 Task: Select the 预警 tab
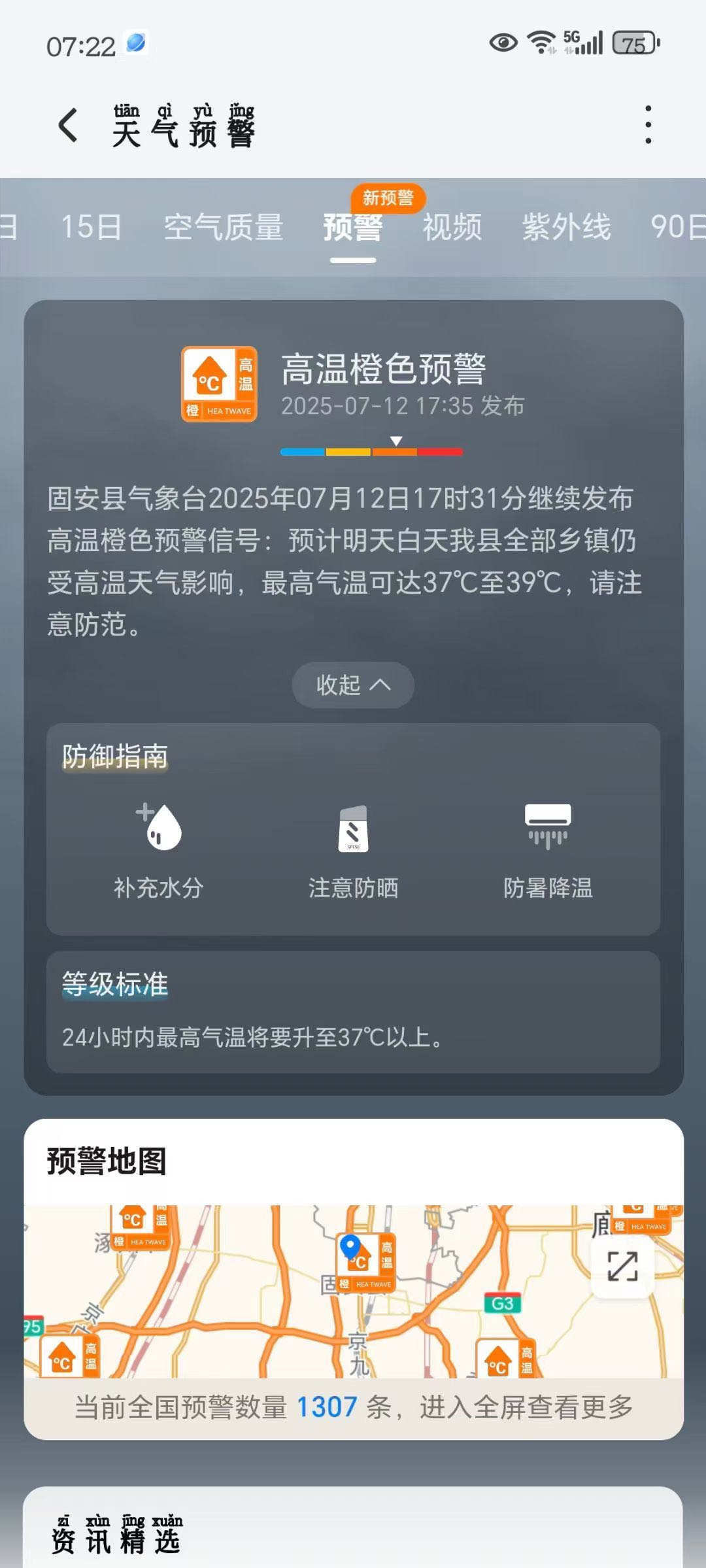pos(352,228)
